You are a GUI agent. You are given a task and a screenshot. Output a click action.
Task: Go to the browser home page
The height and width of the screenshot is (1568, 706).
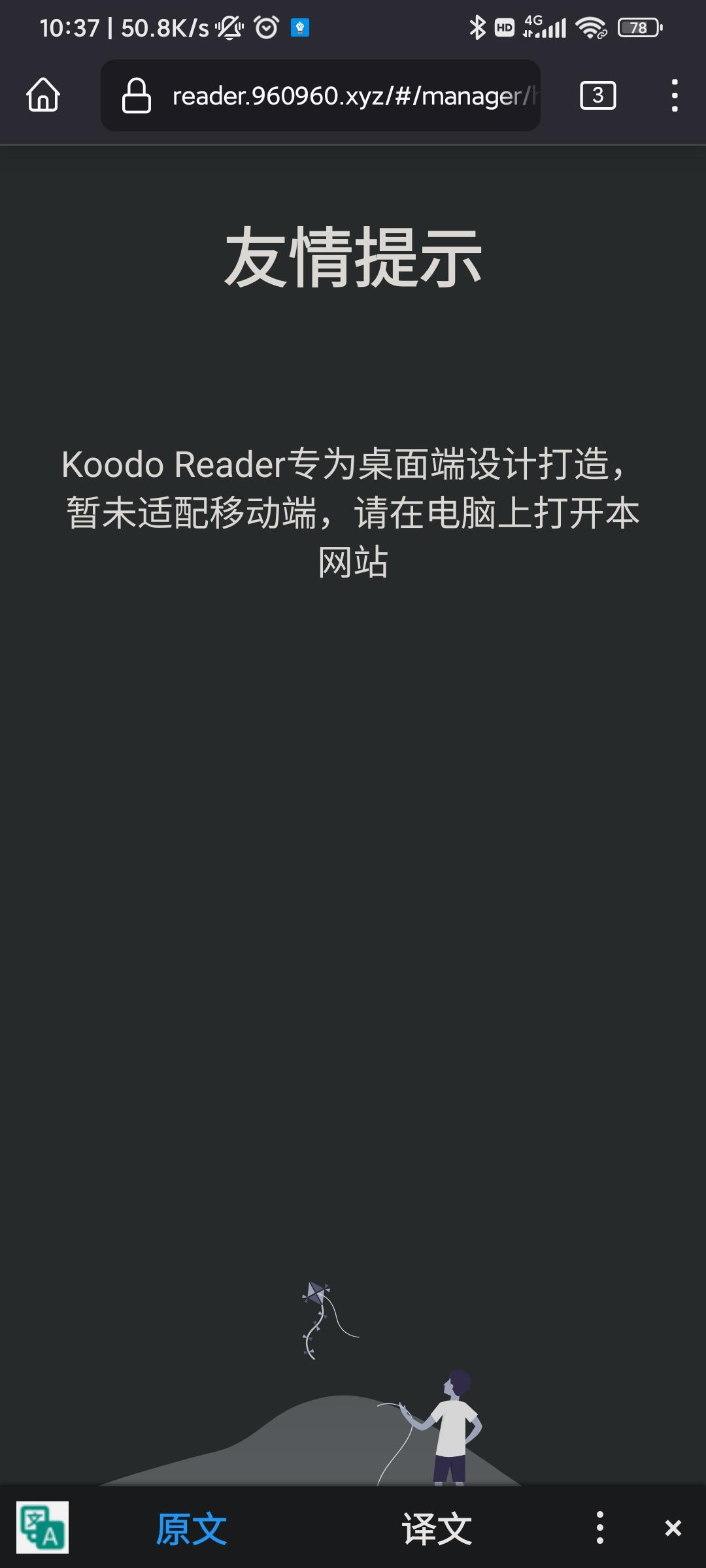[43, 95]
